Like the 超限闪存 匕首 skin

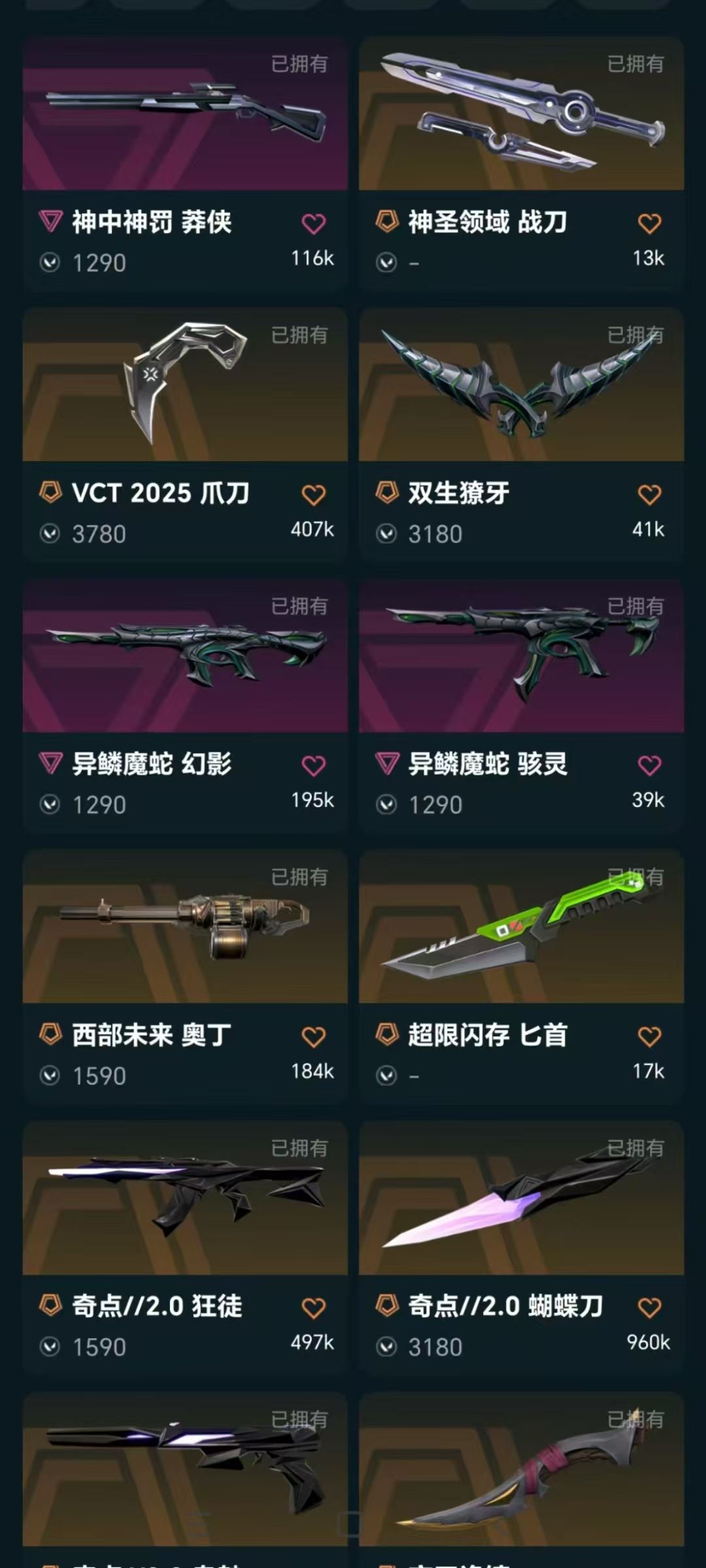tap(649, 1036)
